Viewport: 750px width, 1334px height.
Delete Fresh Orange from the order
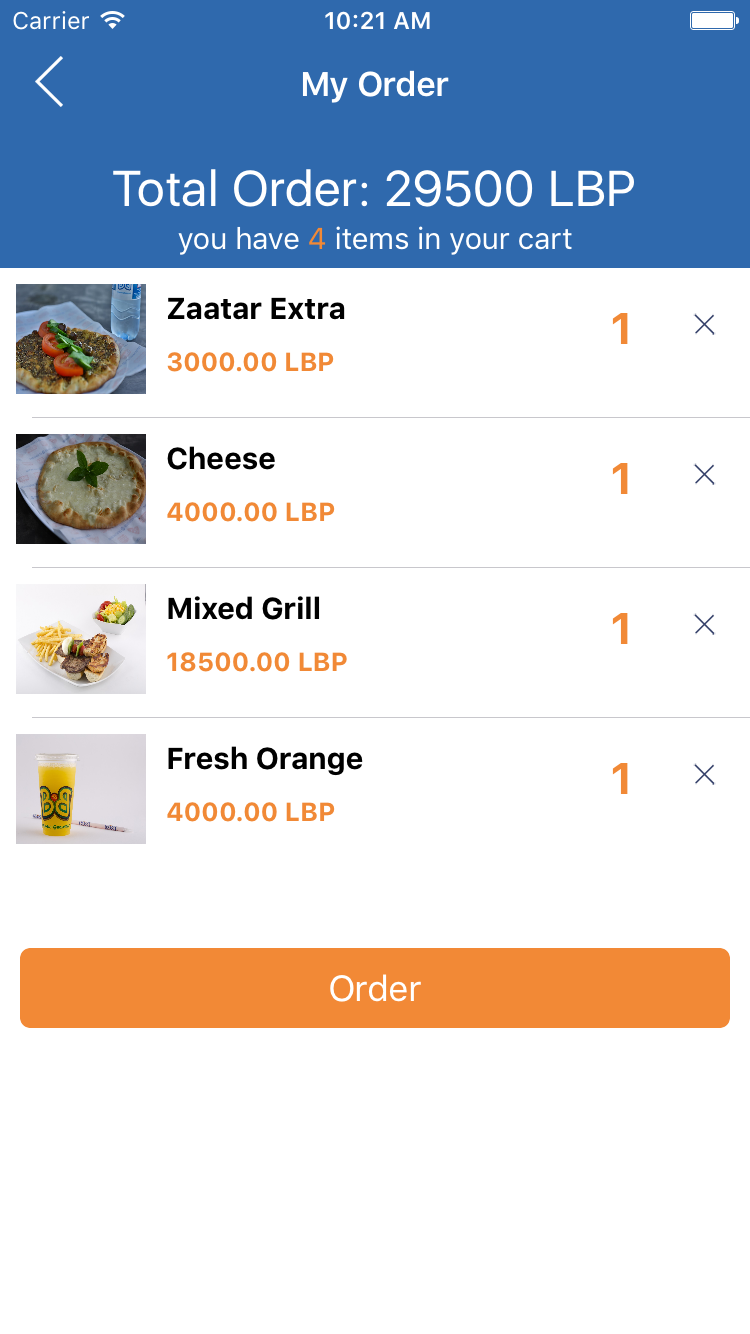click(704, 775)
